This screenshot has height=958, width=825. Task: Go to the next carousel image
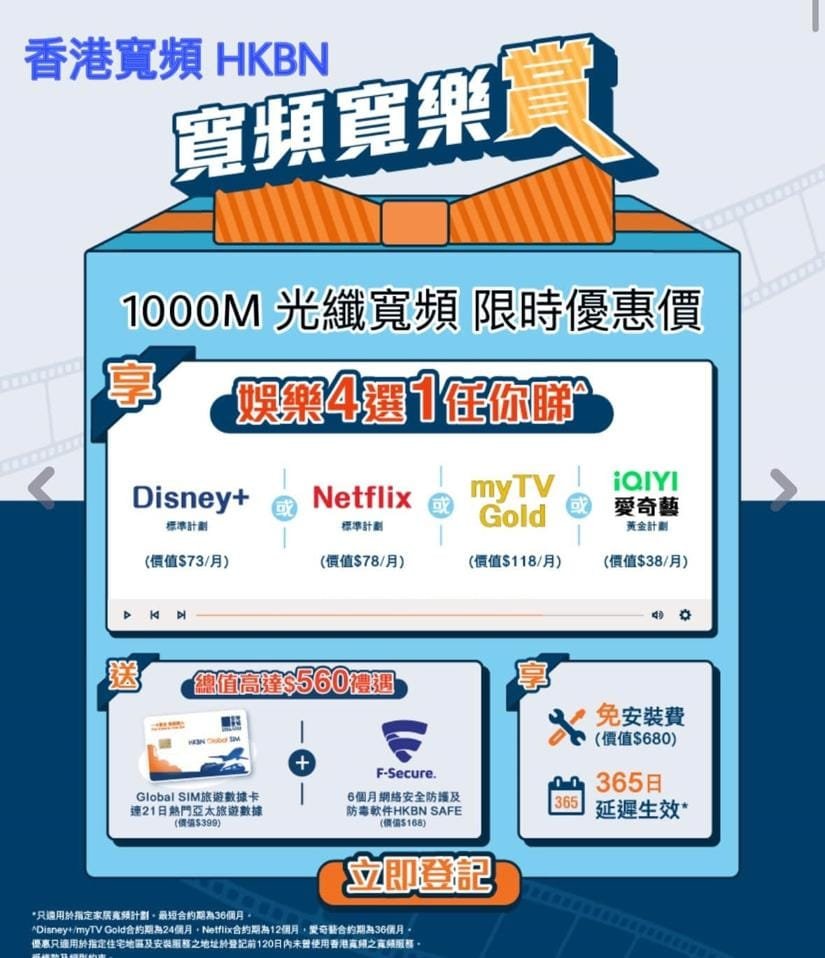coord(783,489)
